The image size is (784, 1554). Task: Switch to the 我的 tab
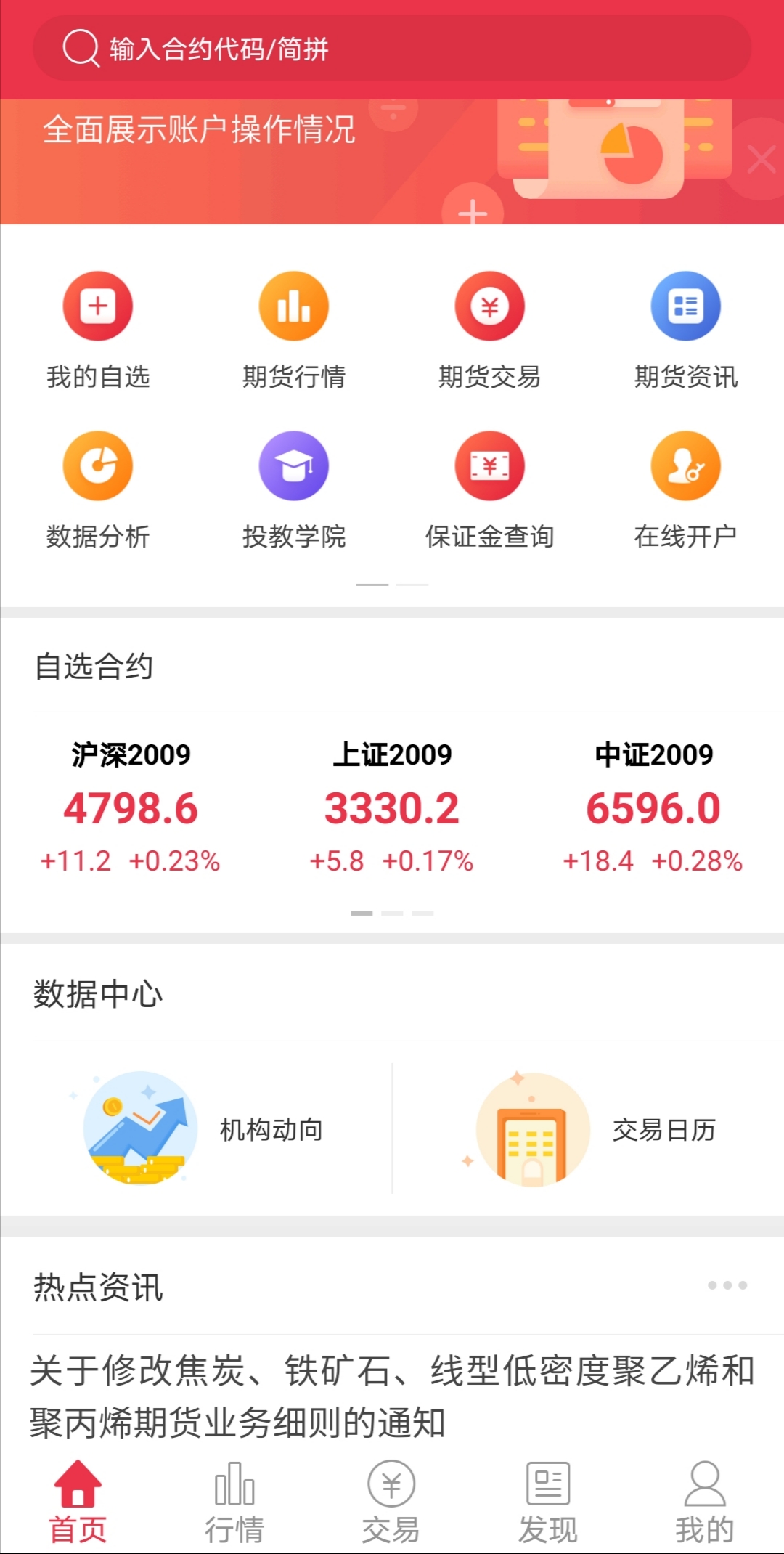704,1503
